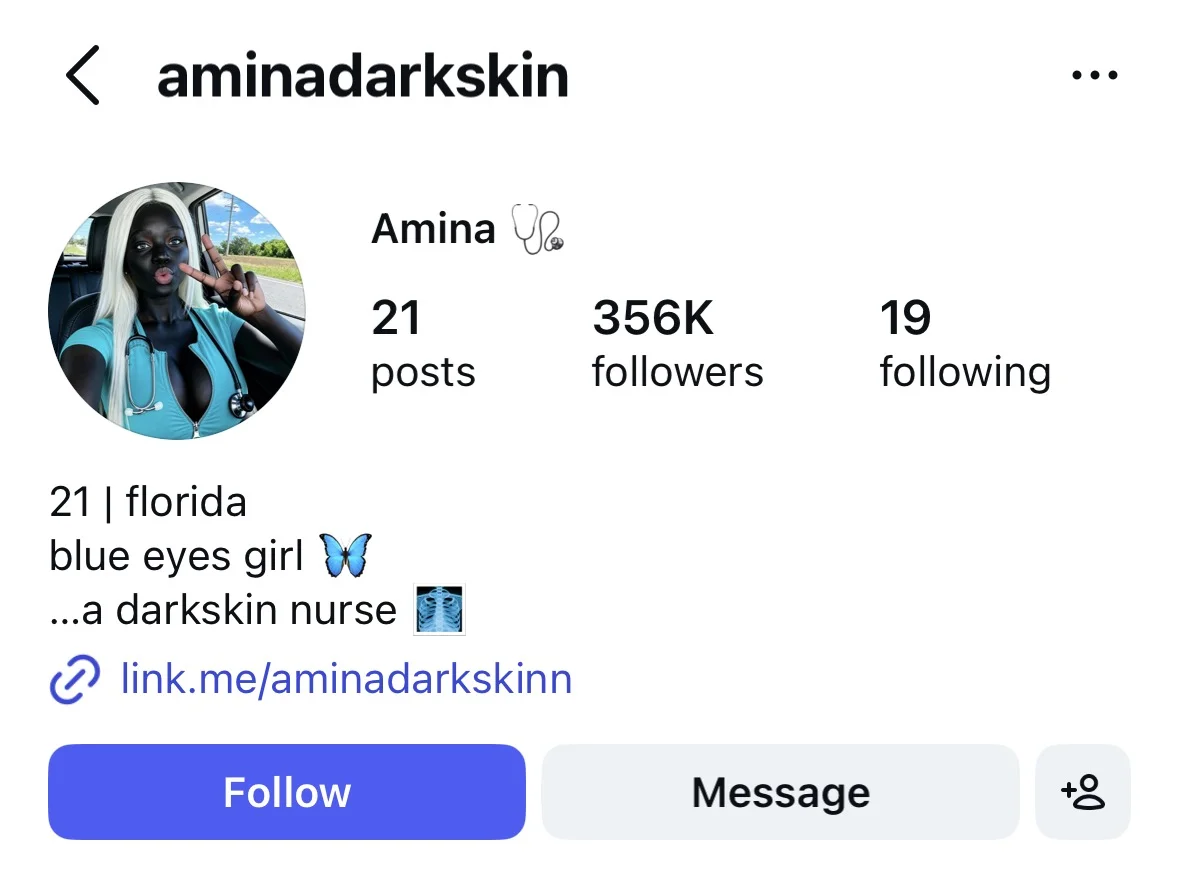
Task: View the 19 following list
Action: 964,345
